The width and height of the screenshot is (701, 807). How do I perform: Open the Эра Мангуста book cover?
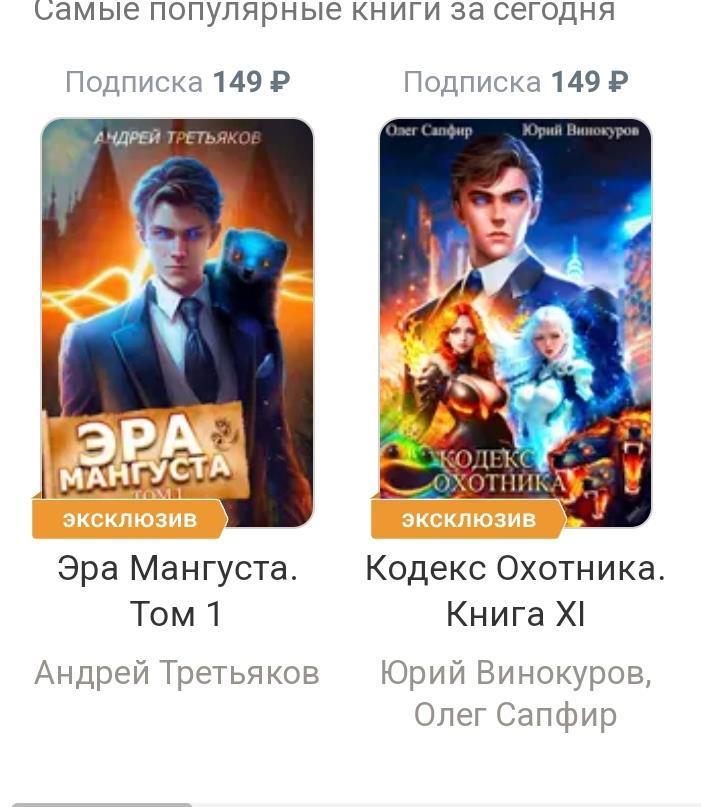[177, 320]
